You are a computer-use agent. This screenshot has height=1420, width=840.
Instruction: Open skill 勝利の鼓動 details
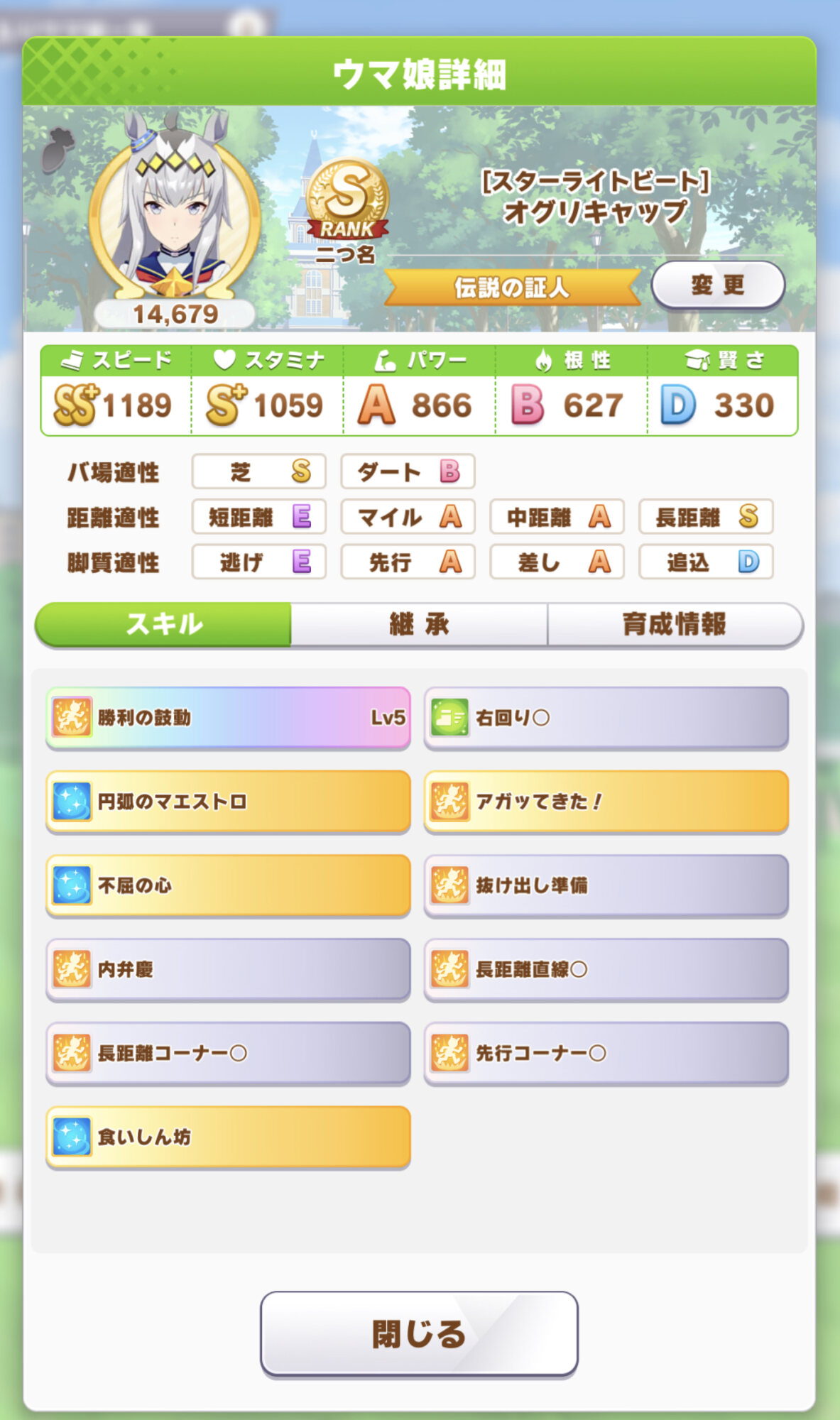coord(228,718)
